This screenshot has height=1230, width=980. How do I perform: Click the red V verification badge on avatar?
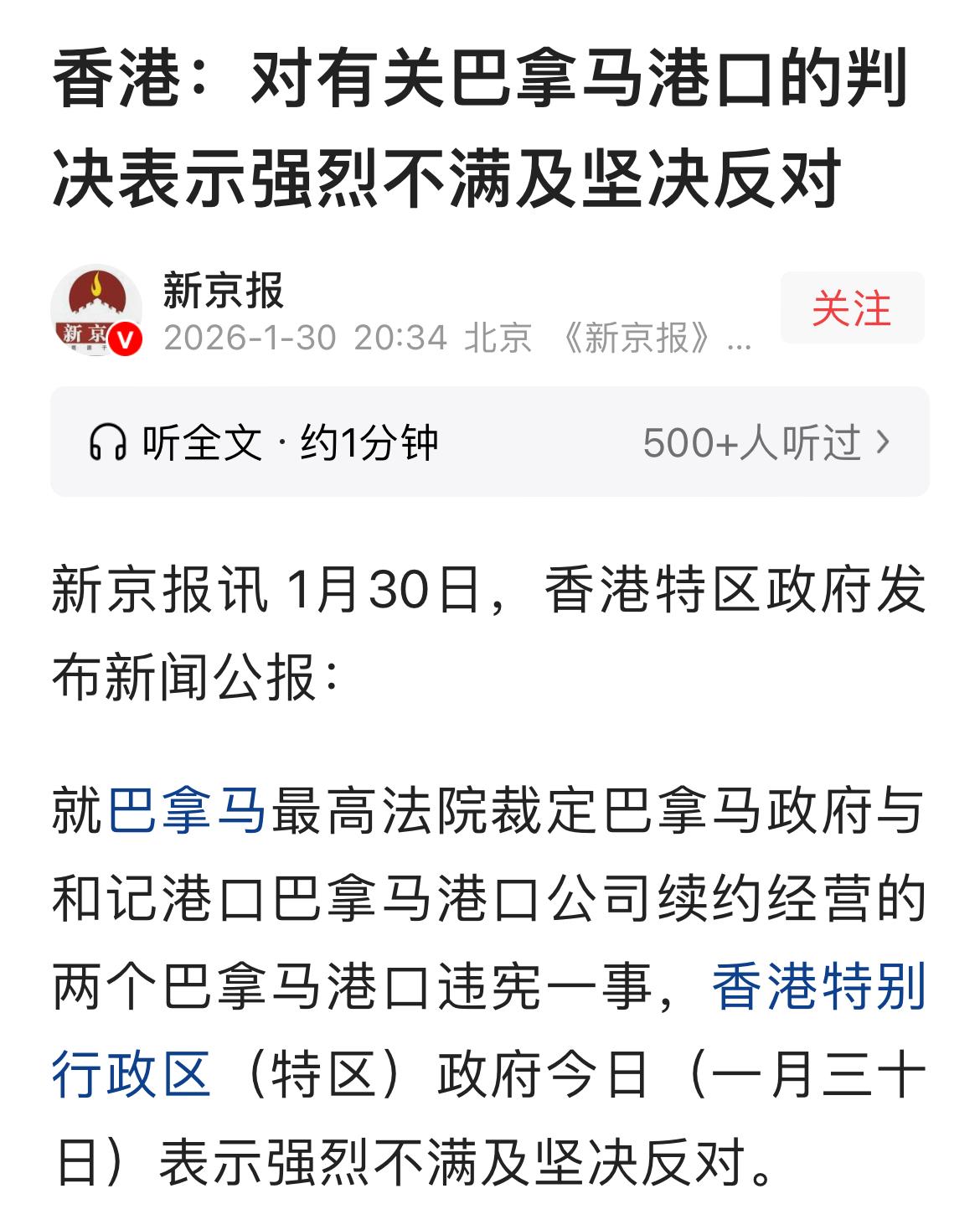(x=124, y=336)
